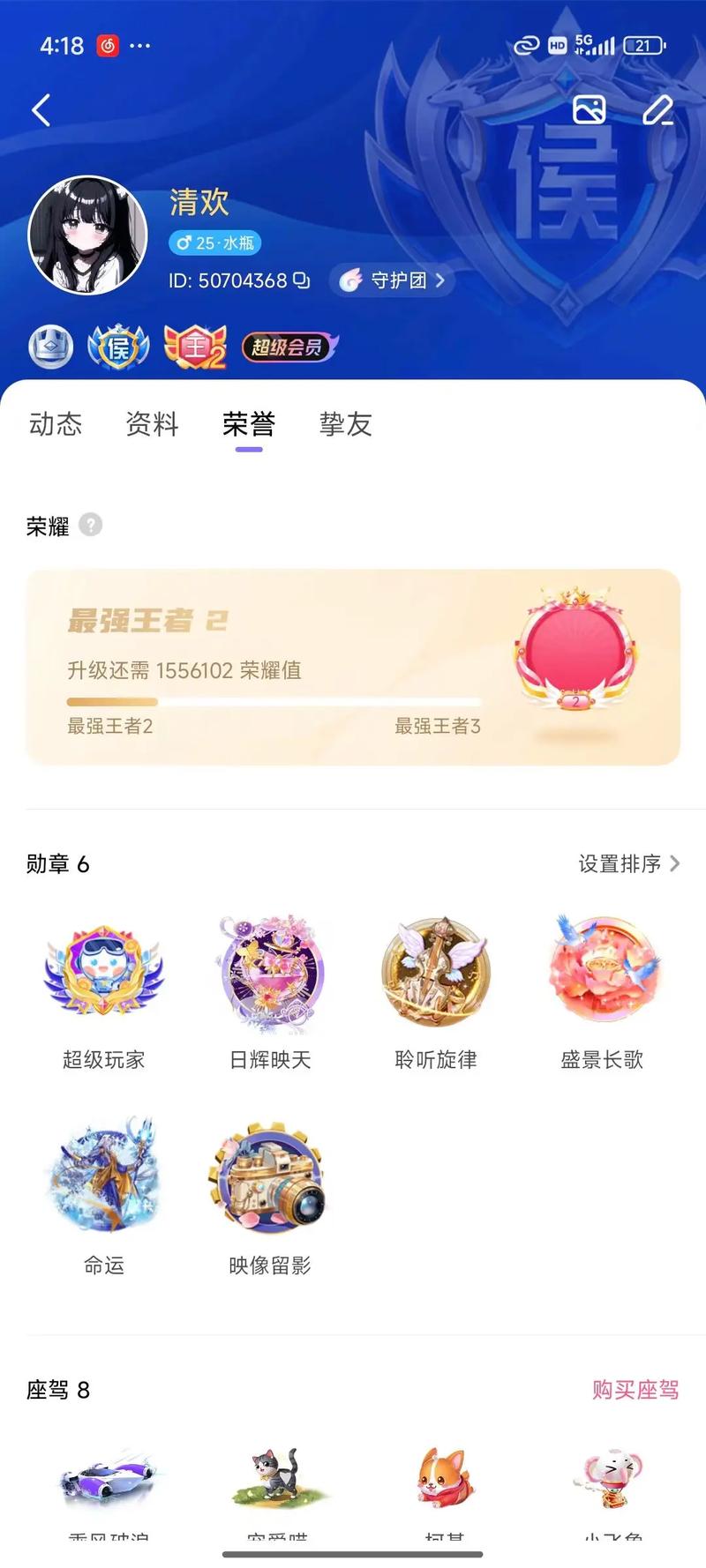This screenshot has width=706, height=1568.
Task: Switch to the 挚友 tab
Action: point(347,424)
